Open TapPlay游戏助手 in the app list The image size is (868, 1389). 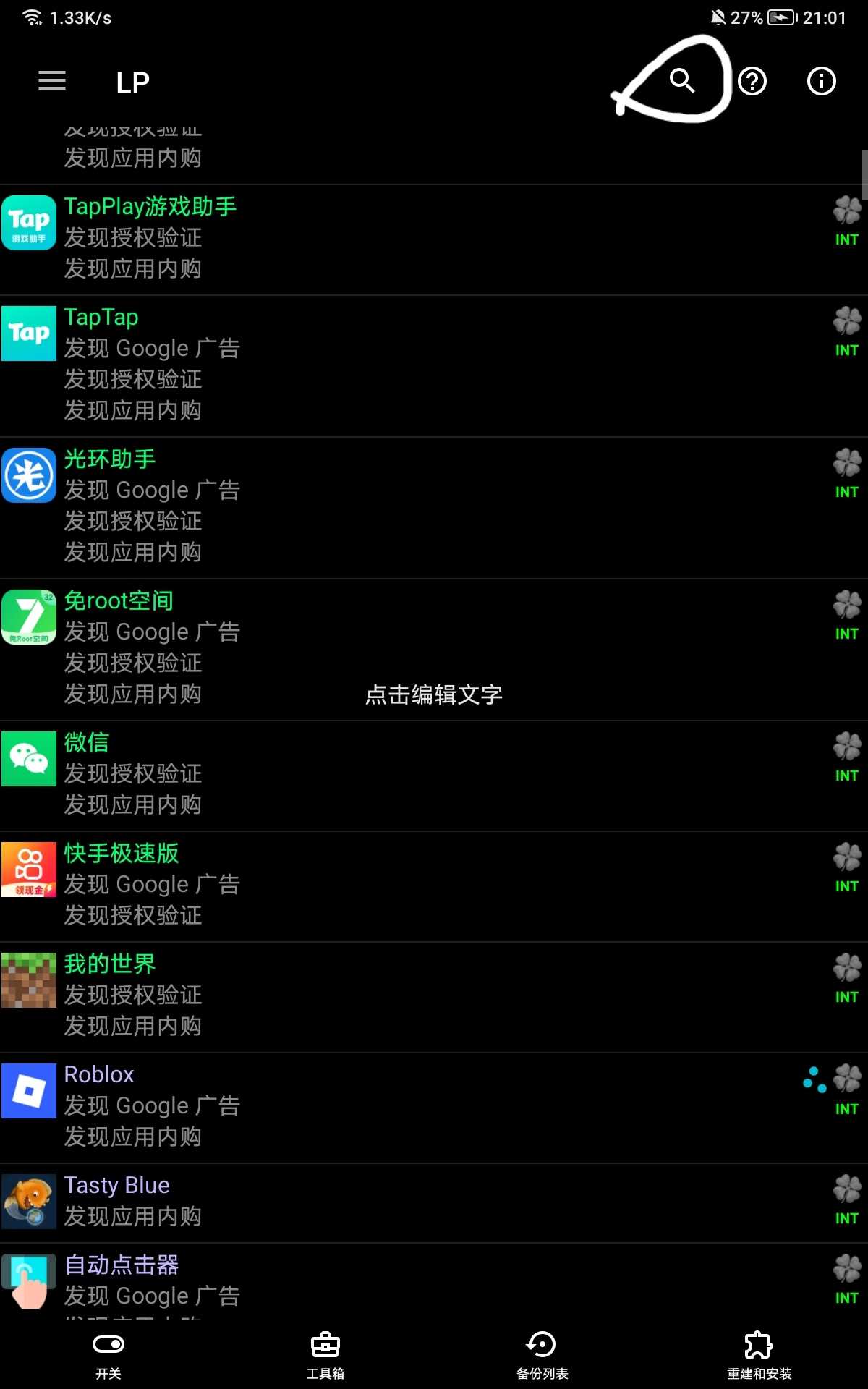pyautogui.click(x=434, y=240)
